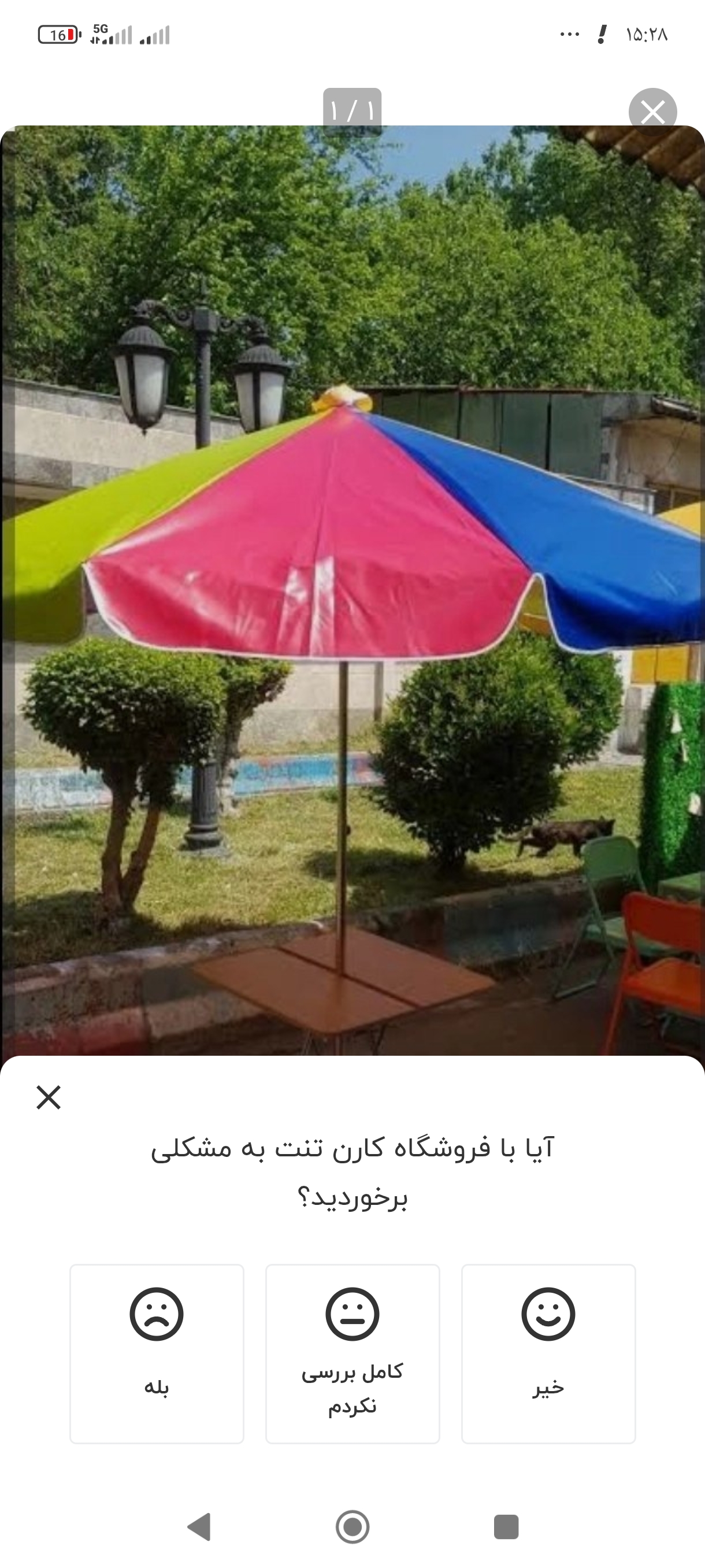The image size is (705, 1568).
Task: Choose کامل بررسی نکردم neutral option
Action: 352,1352
